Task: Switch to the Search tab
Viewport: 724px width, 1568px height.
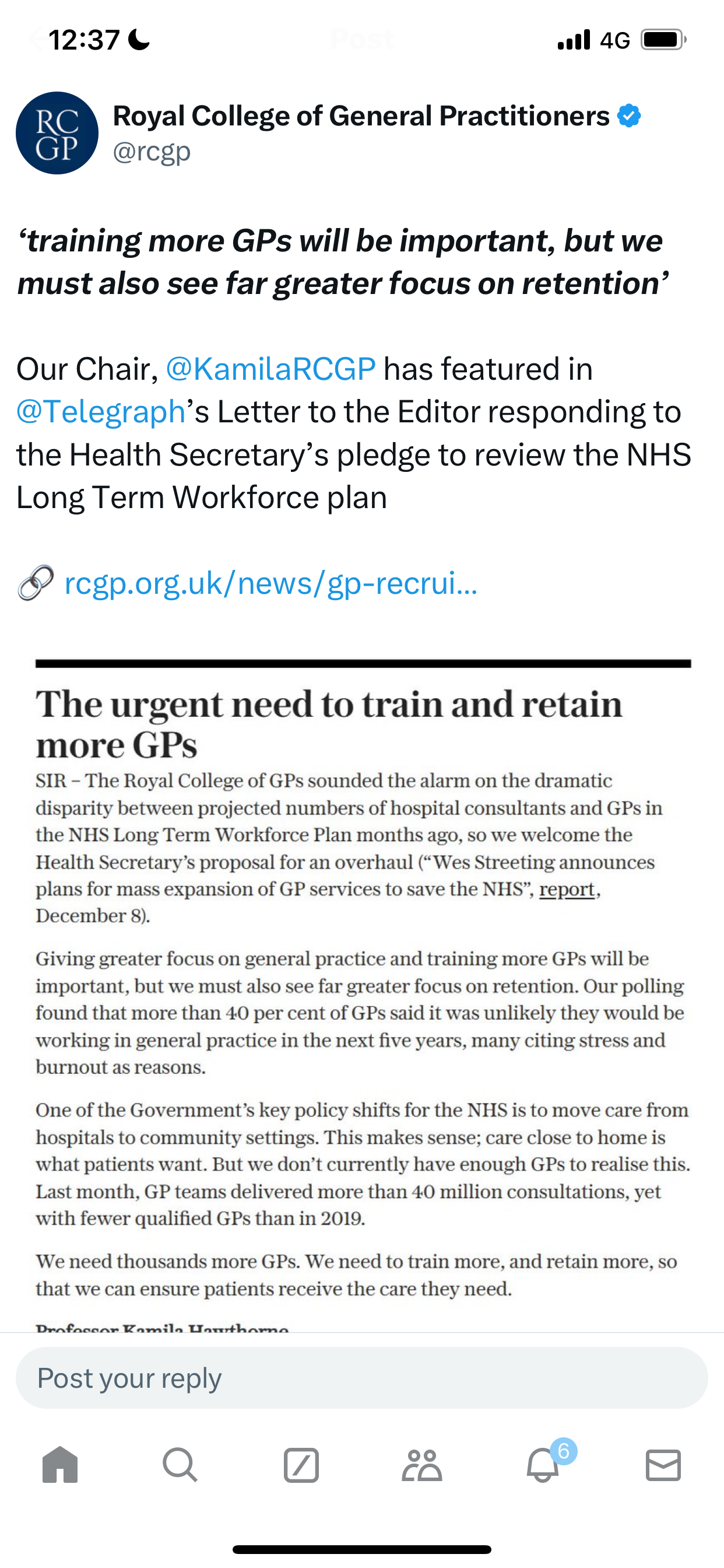Action: pos(181,1465)
